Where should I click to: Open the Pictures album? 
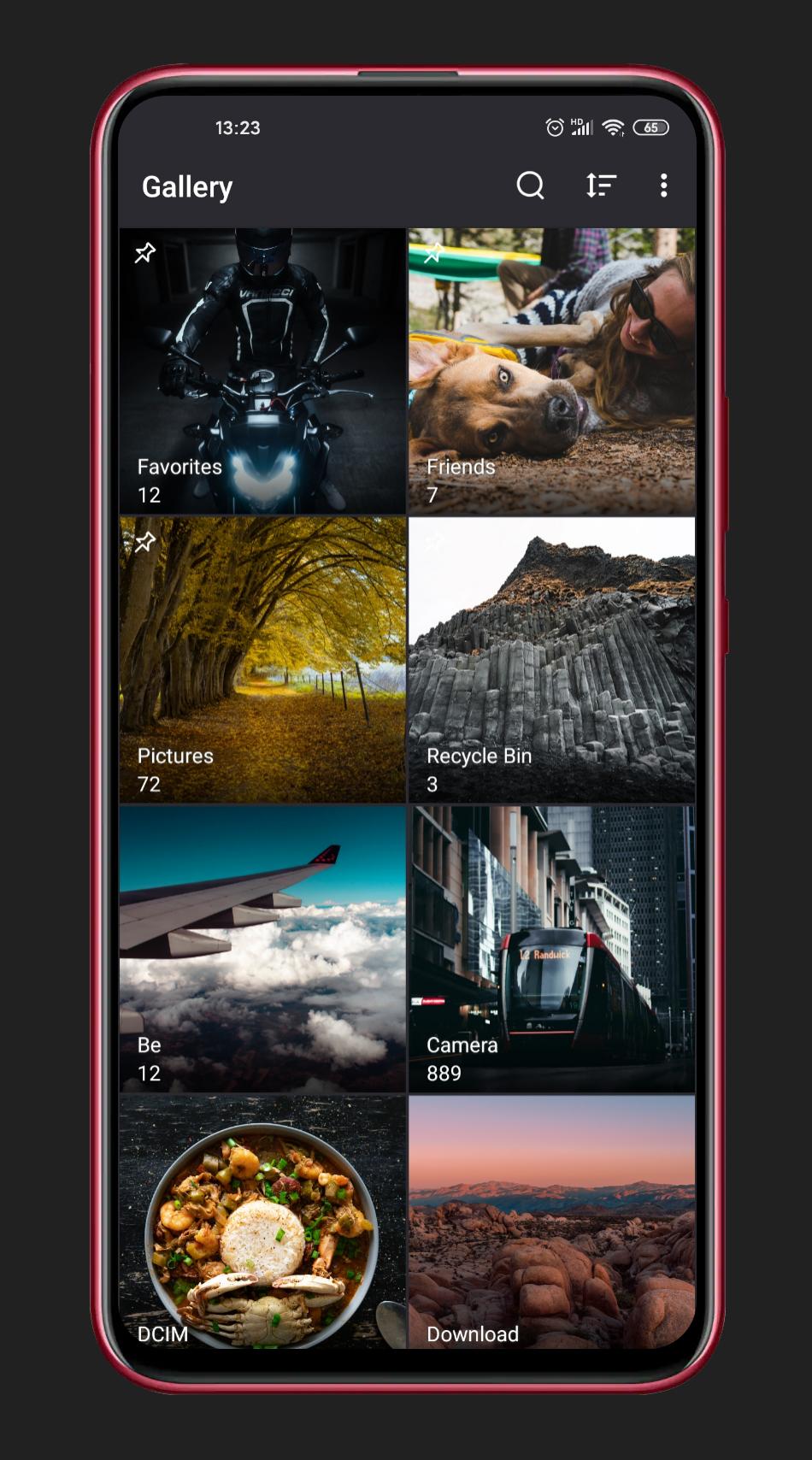click(262, 659)
